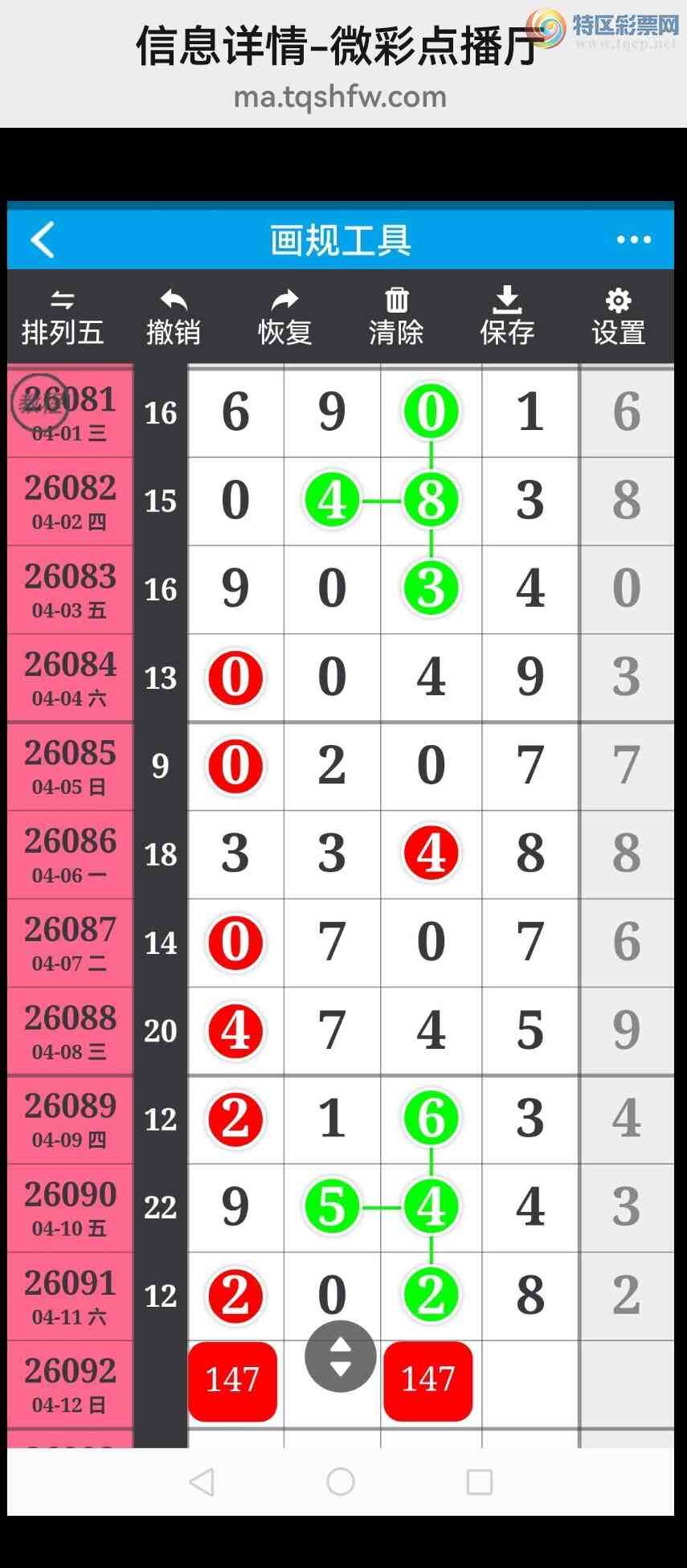This screenshot has width=687, height=1568.
Task: Redo the action with 恢复
Action: 284,317
